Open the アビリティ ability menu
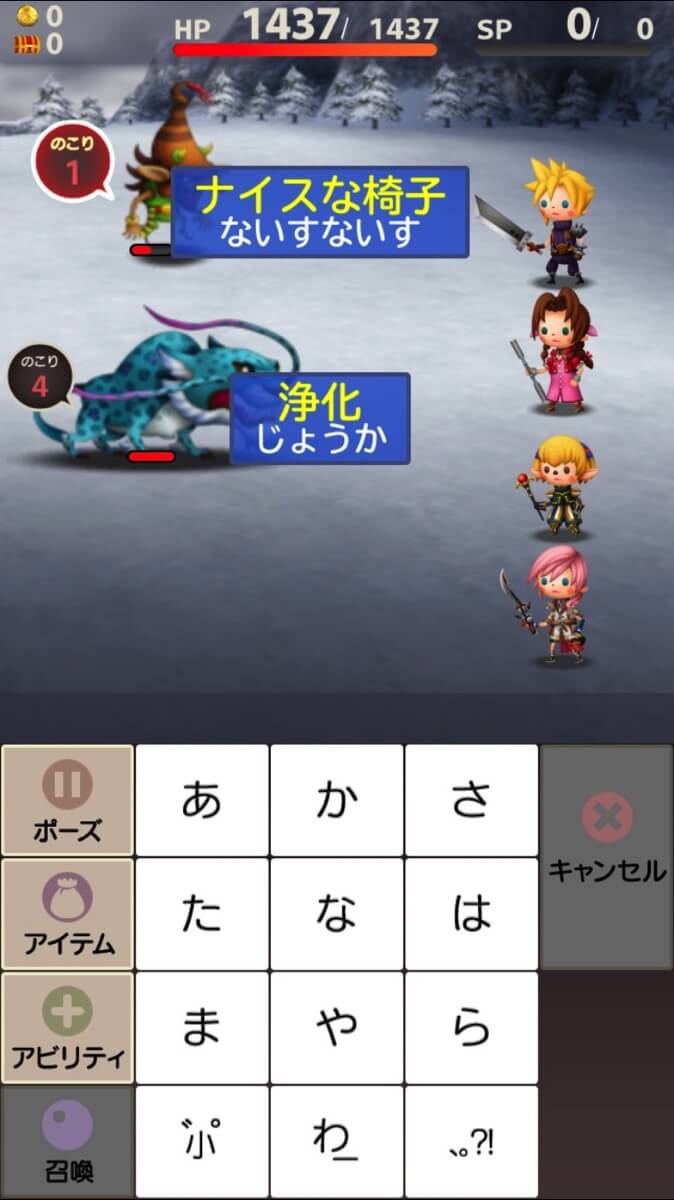Image resolution: width=674 pixels, height=1200 pixels. 67,1027
